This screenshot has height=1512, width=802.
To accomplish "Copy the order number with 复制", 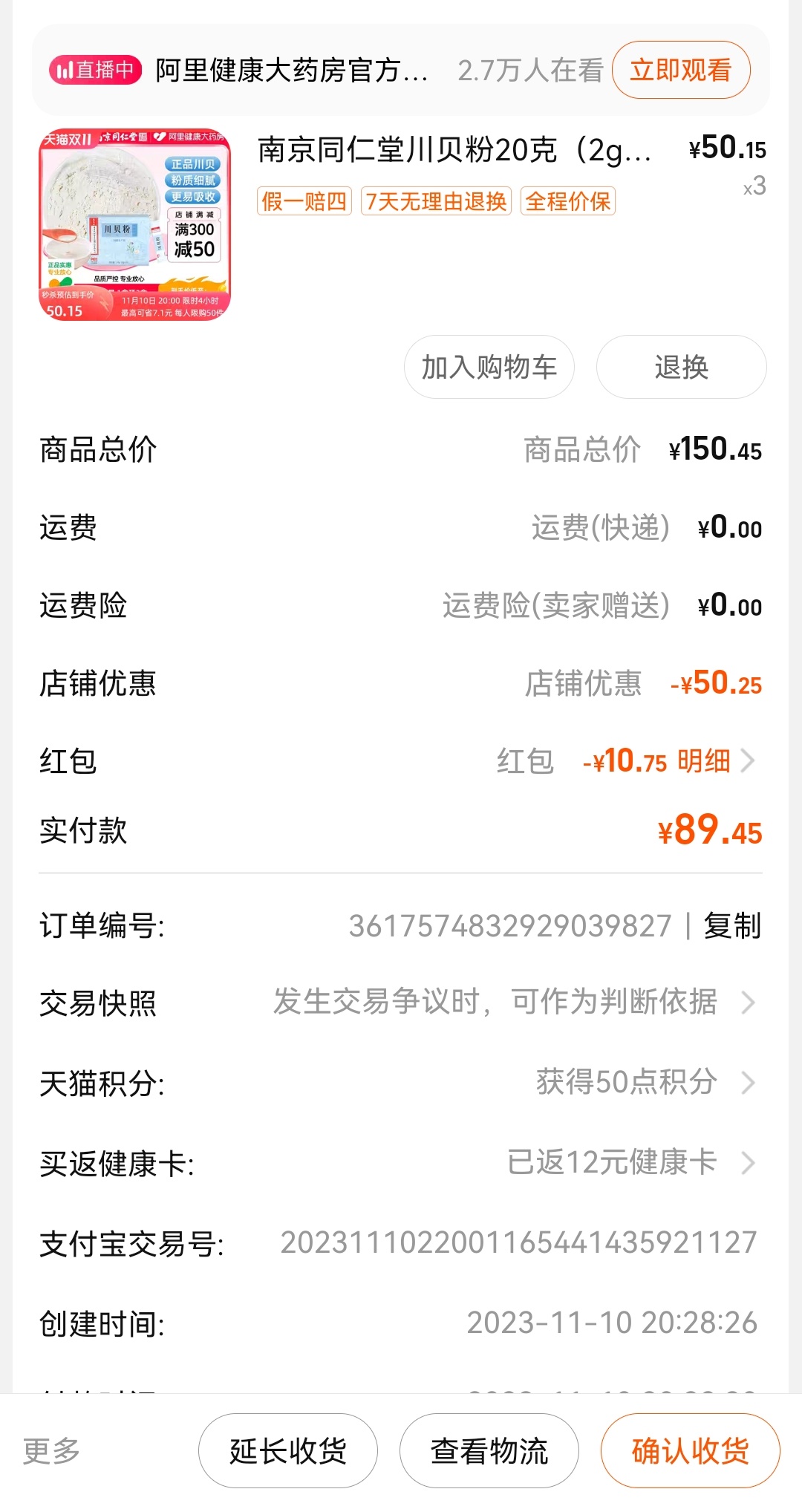I will pos(732,926).
